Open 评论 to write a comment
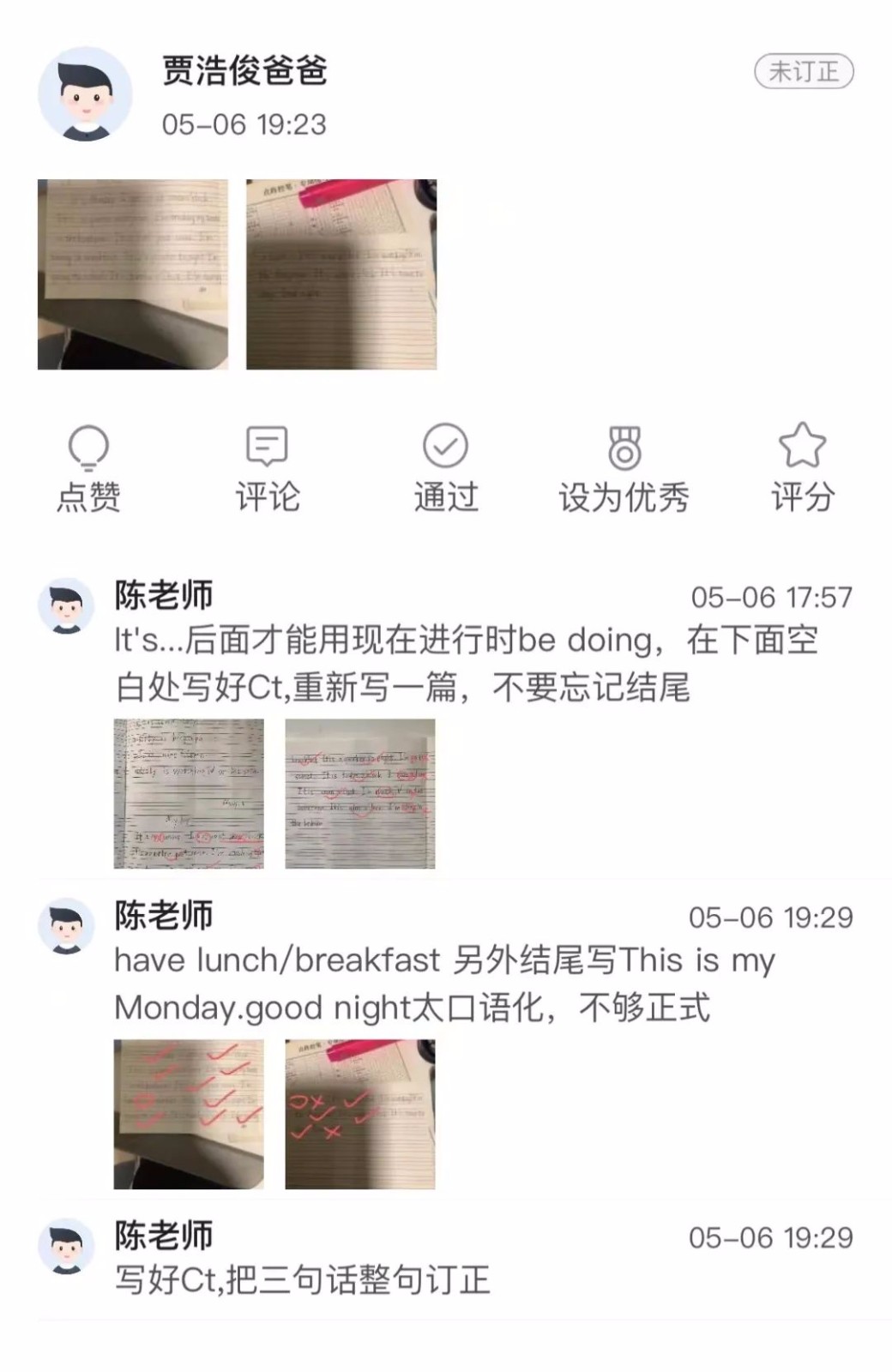Image resolution: width=892 pixels, height=1372 pixels. pos(267,467)
